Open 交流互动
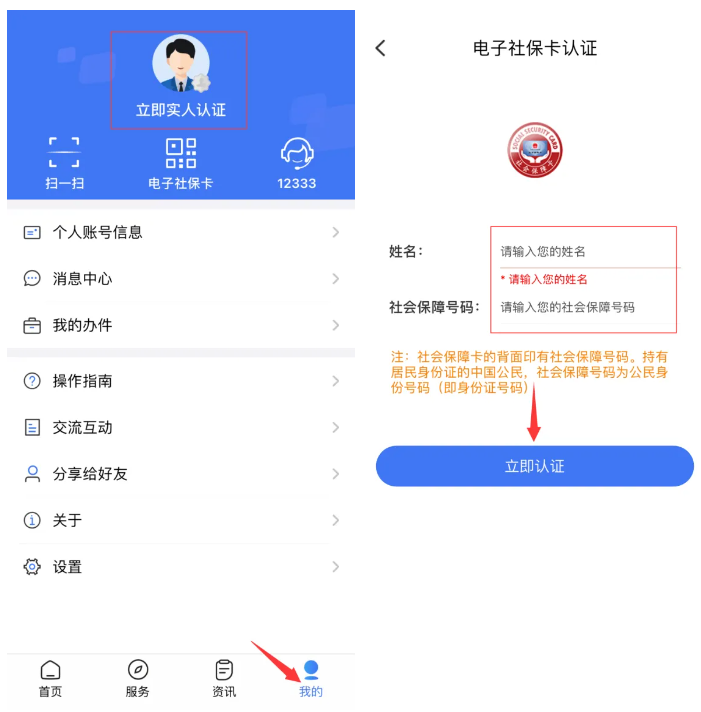The image size is (701, 712). [x=180, y=427]
